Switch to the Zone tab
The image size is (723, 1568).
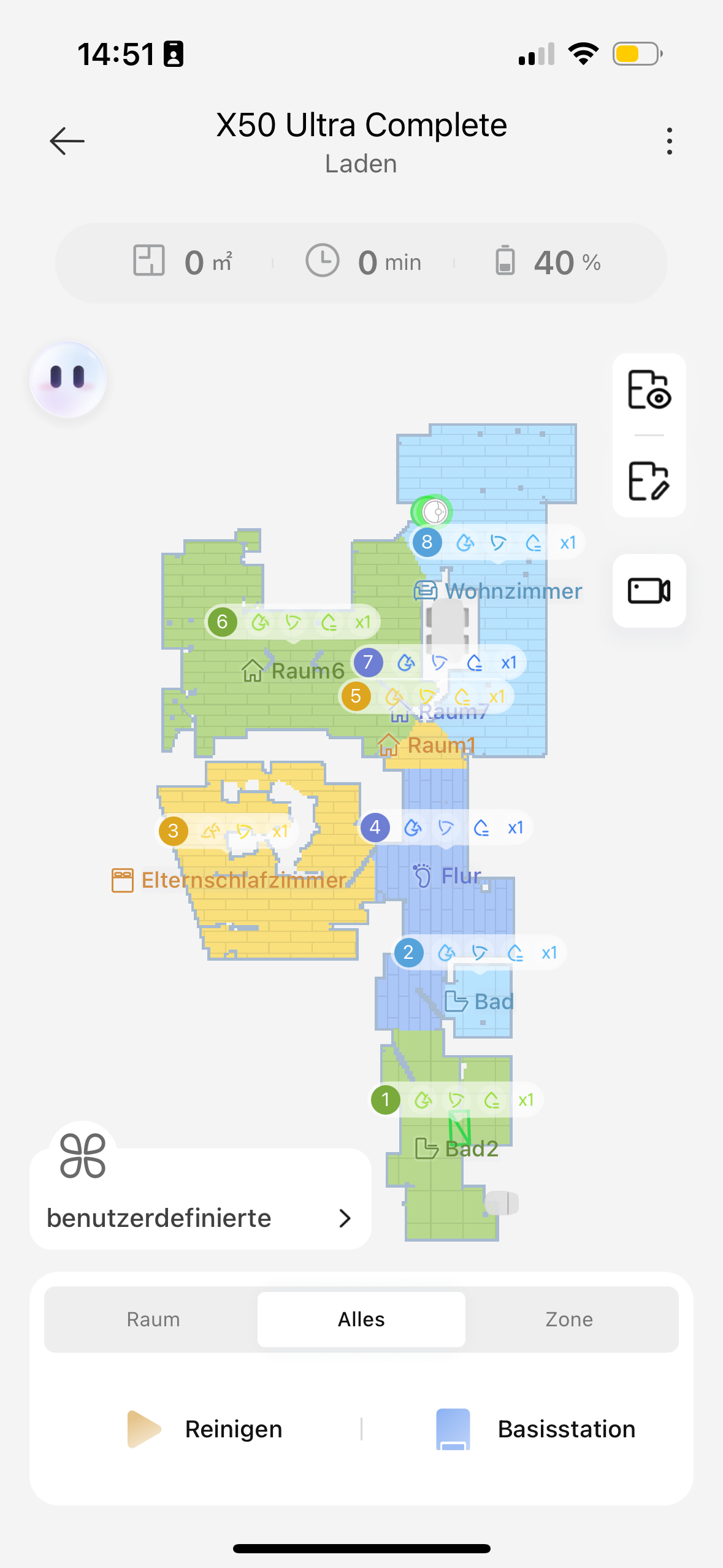tap(569, 1320)
